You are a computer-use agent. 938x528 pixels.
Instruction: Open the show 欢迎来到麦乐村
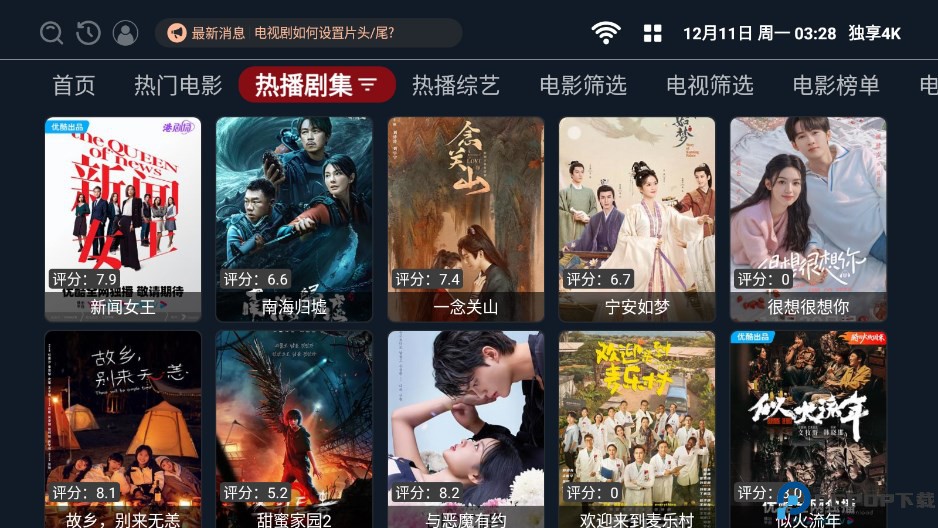pyautogui.click(x=637, y=430)
